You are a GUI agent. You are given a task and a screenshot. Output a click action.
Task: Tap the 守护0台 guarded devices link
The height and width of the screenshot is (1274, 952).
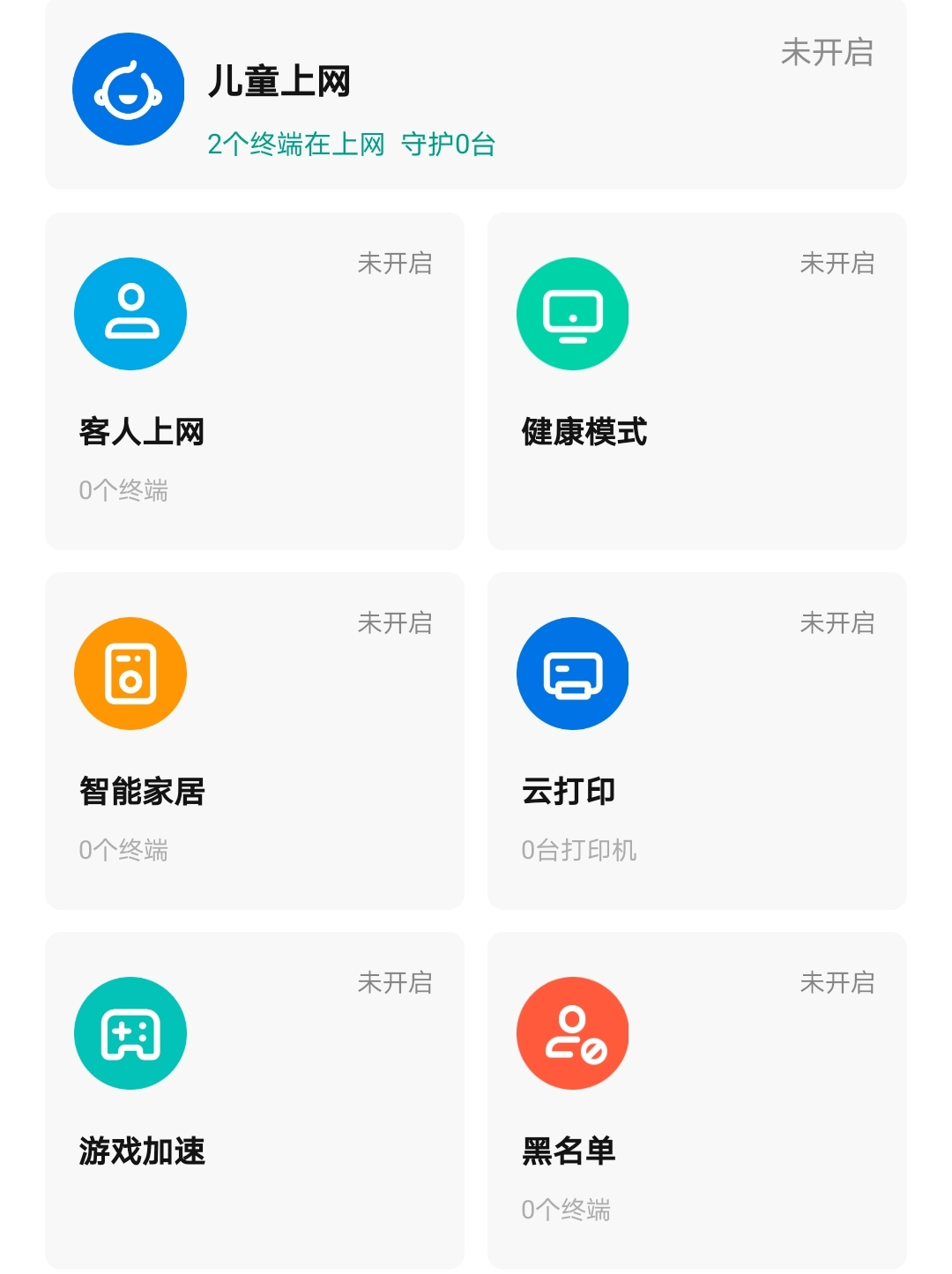[449, 144]
